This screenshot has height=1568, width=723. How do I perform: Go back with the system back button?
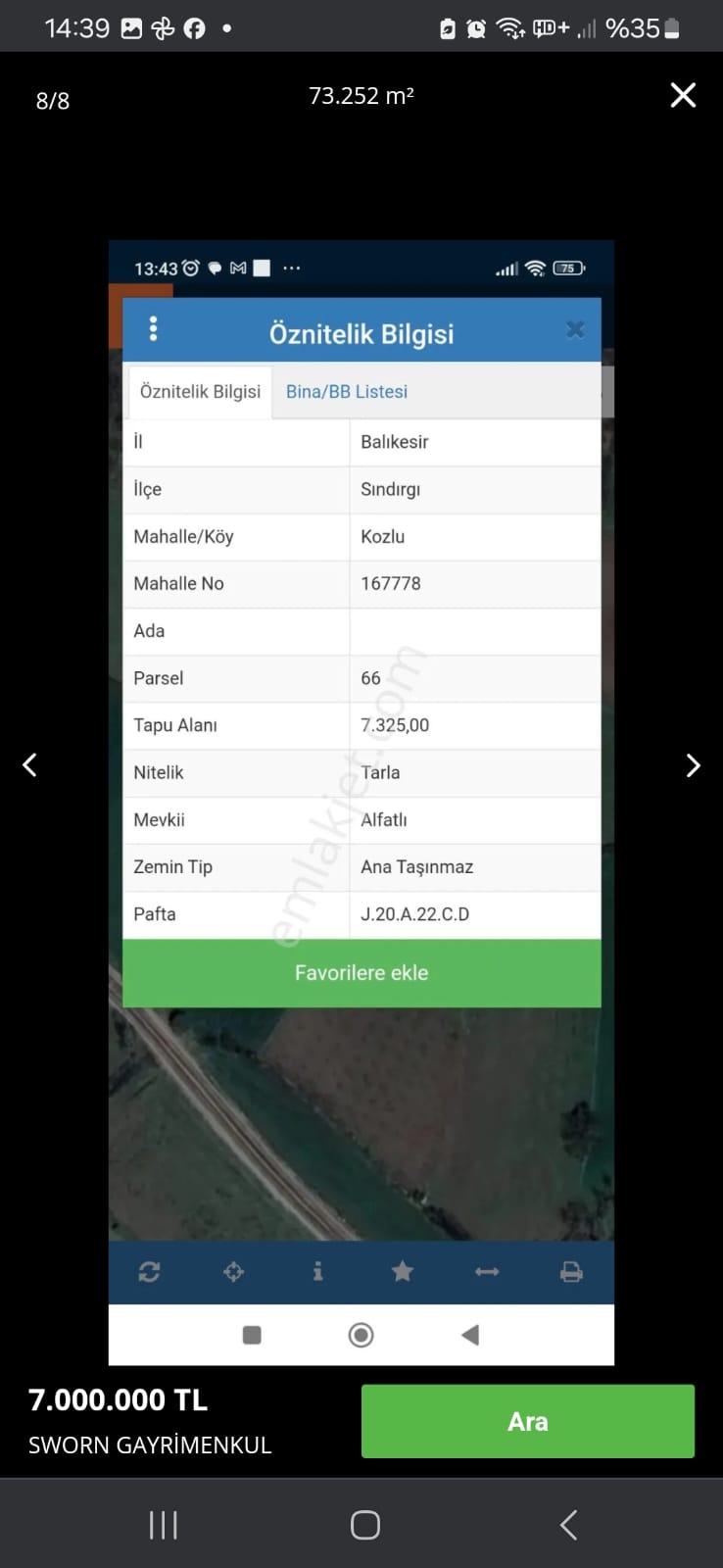click(x=568, y=1525)
